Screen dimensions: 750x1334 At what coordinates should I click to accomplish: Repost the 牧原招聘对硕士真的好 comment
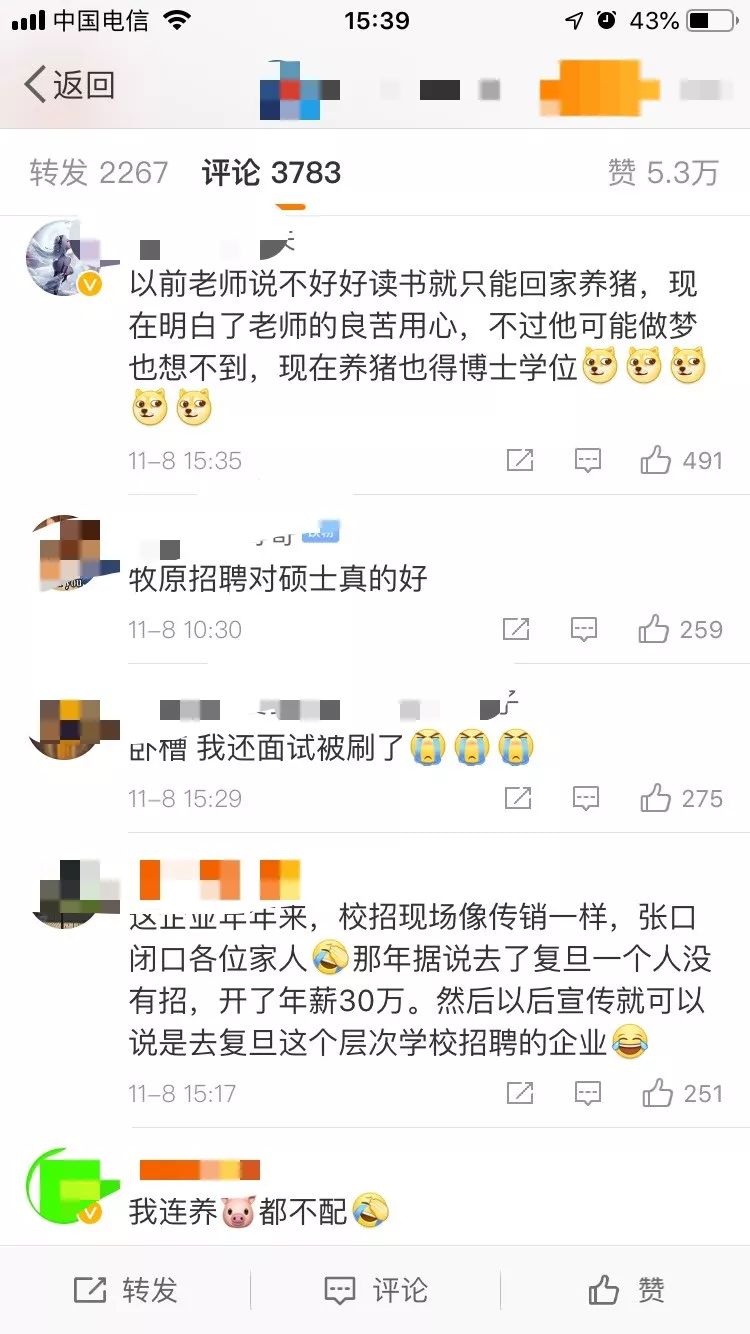(x=516, y=629)
